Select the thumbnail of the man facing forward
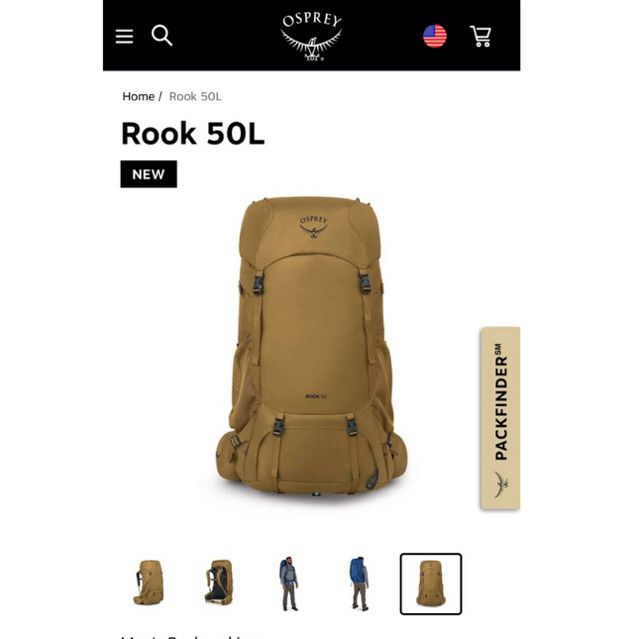The image size is (639, 639). coord(288,583)
